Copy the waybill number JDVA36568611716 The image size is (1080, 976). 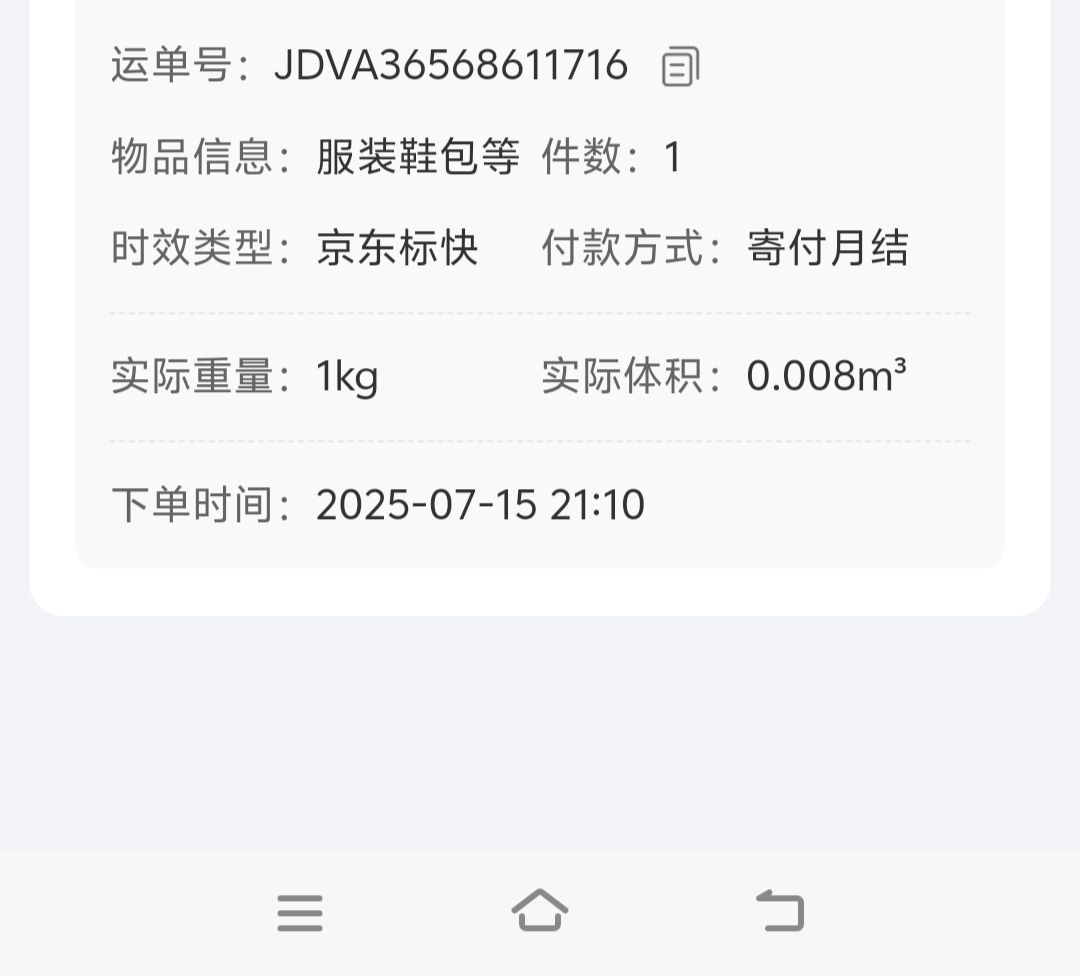pos(680,67)
